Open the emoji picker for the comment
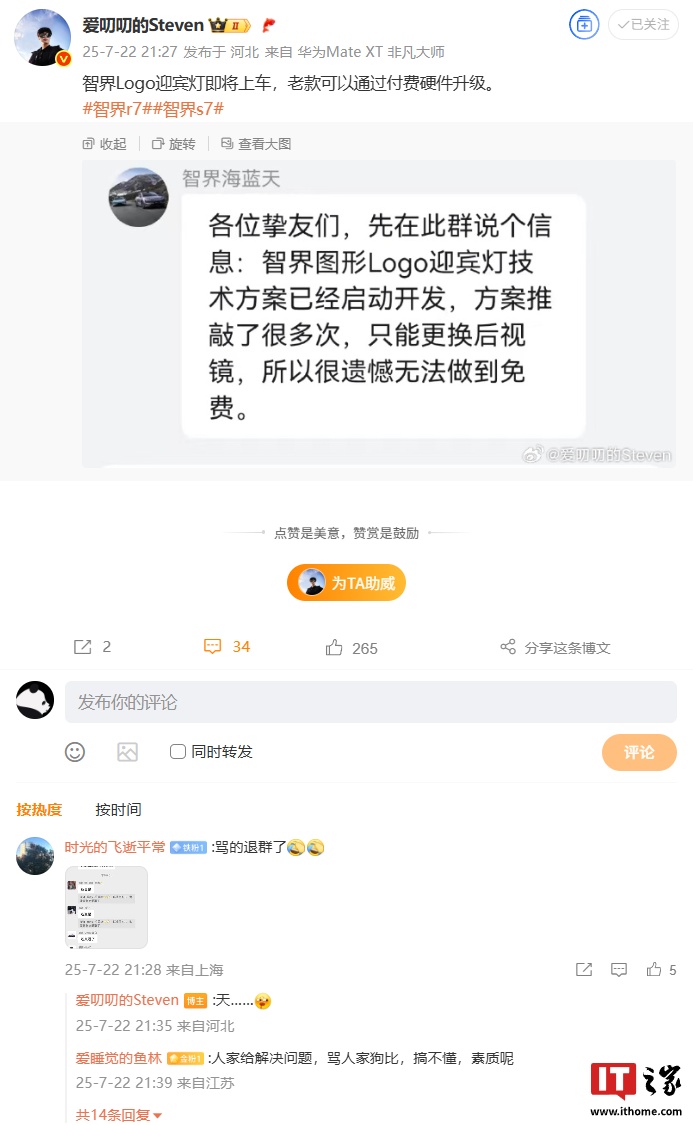Screen dimensions: 693x1125 pos(75,752)
